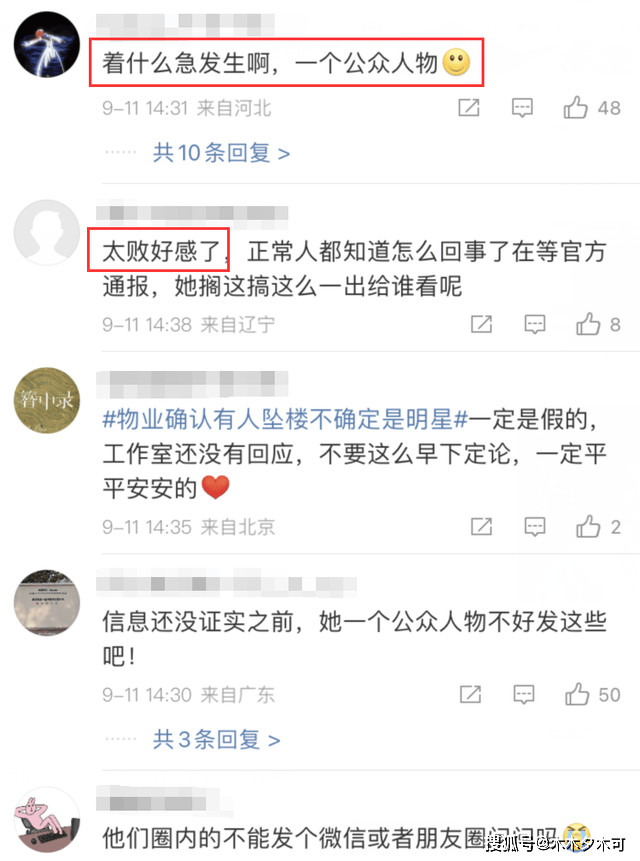Like the 14:35 comment from 北京
This screenshot has height=861, width=640.
click(588, 526)
